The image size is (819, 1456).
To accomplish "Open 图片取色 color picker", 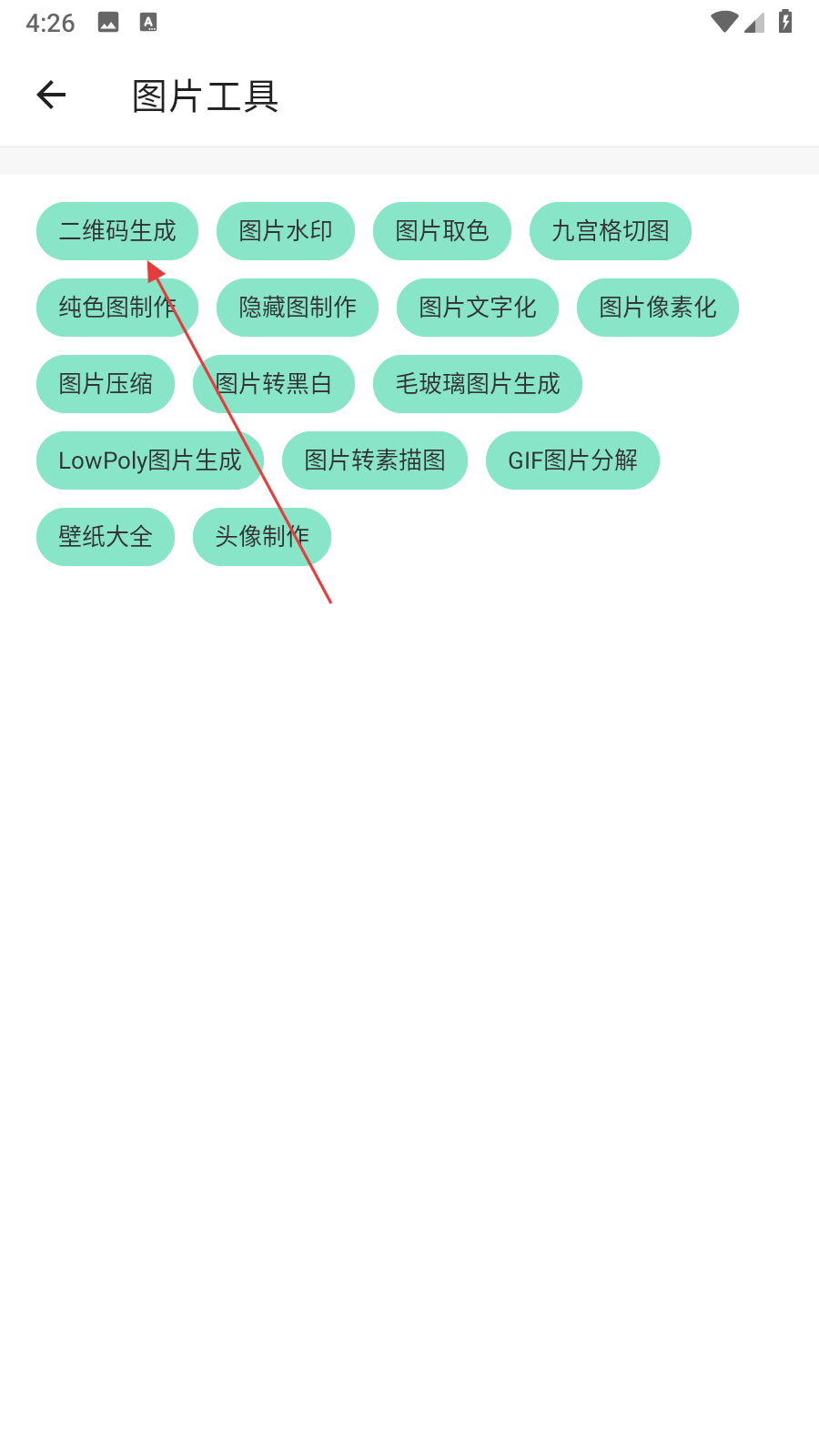I will click(442, 231).
